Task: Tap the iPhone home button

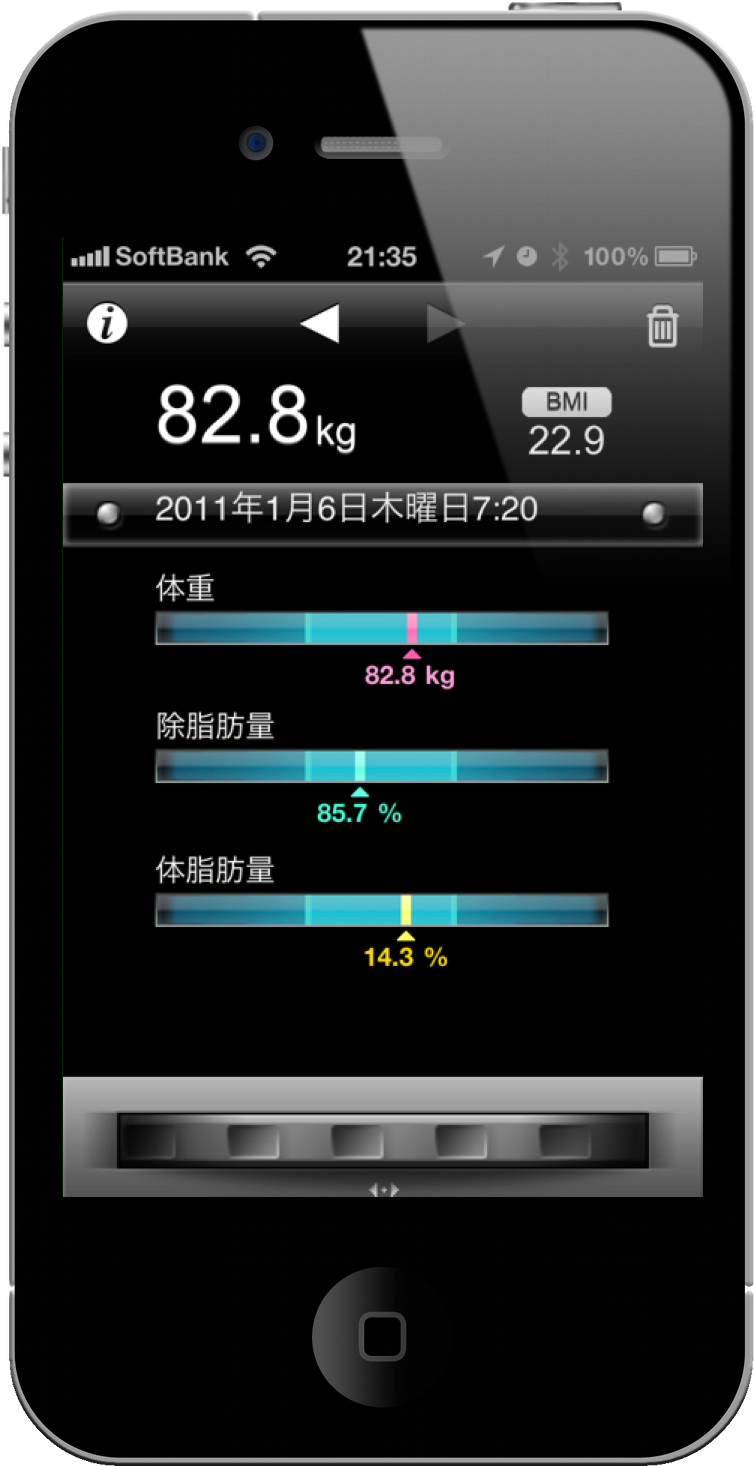Action: (x=382, y=1335)
